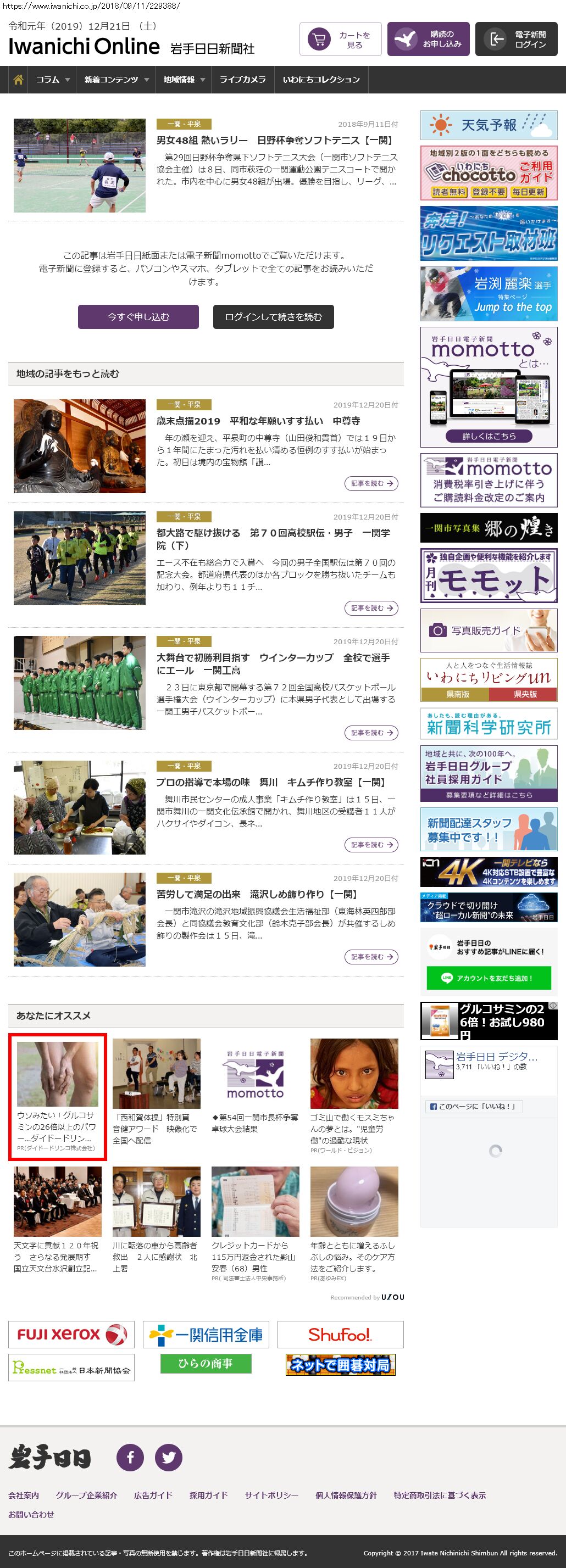Image resolution: width=566 pixels, height=1568 pixels.
Task: Select ログインして続きを読む button
Action: (x=273, y=316)
